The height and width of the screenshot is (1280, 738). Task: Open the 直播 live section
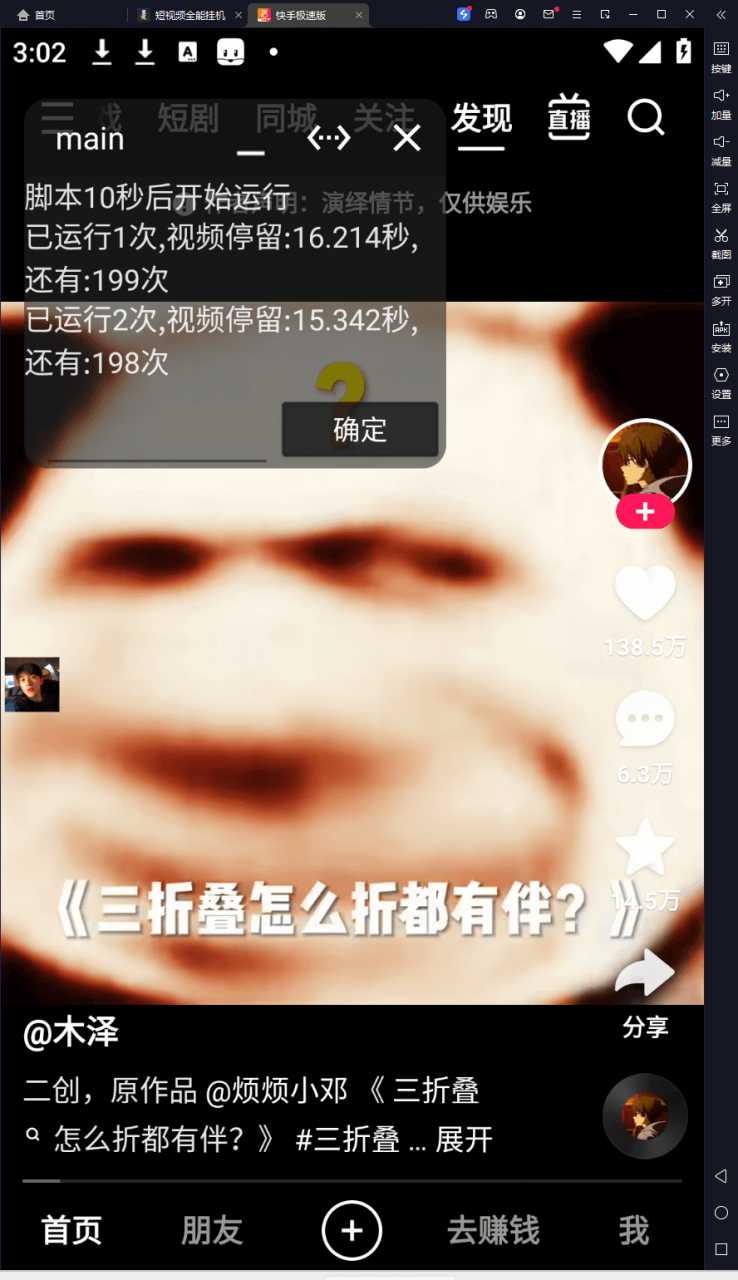click(569, 119)
